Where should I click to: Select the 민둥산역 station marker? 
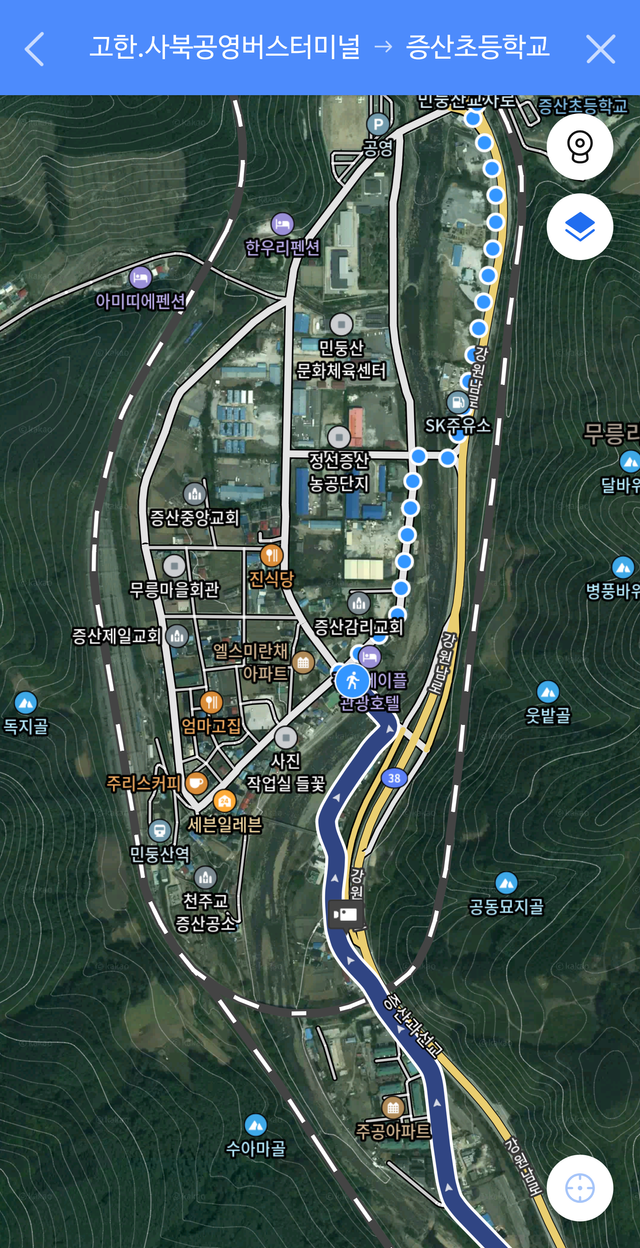click(160, 830)
